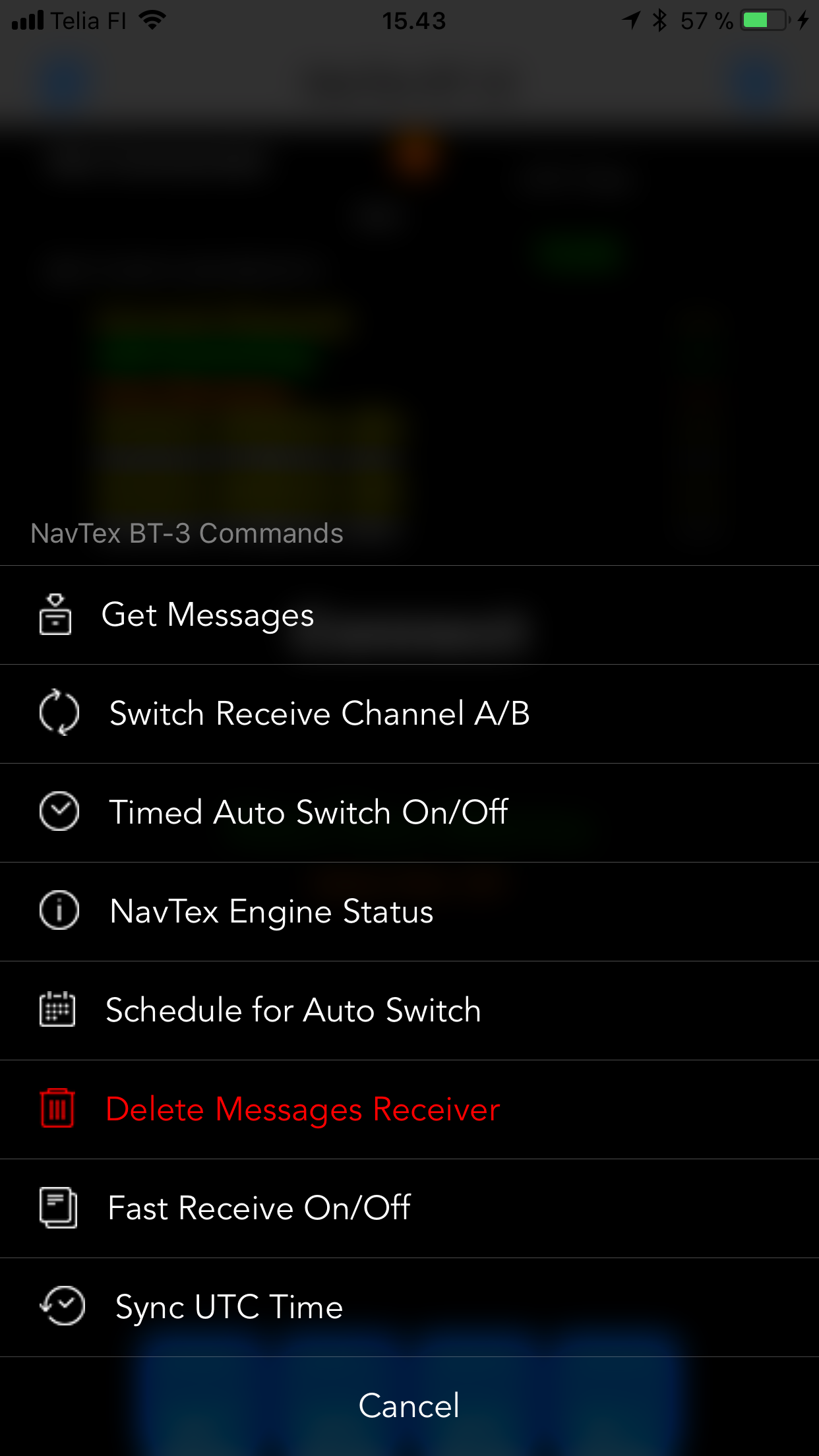
Task: Click the calendar icon for Schedule
Action: (56, 1010)
